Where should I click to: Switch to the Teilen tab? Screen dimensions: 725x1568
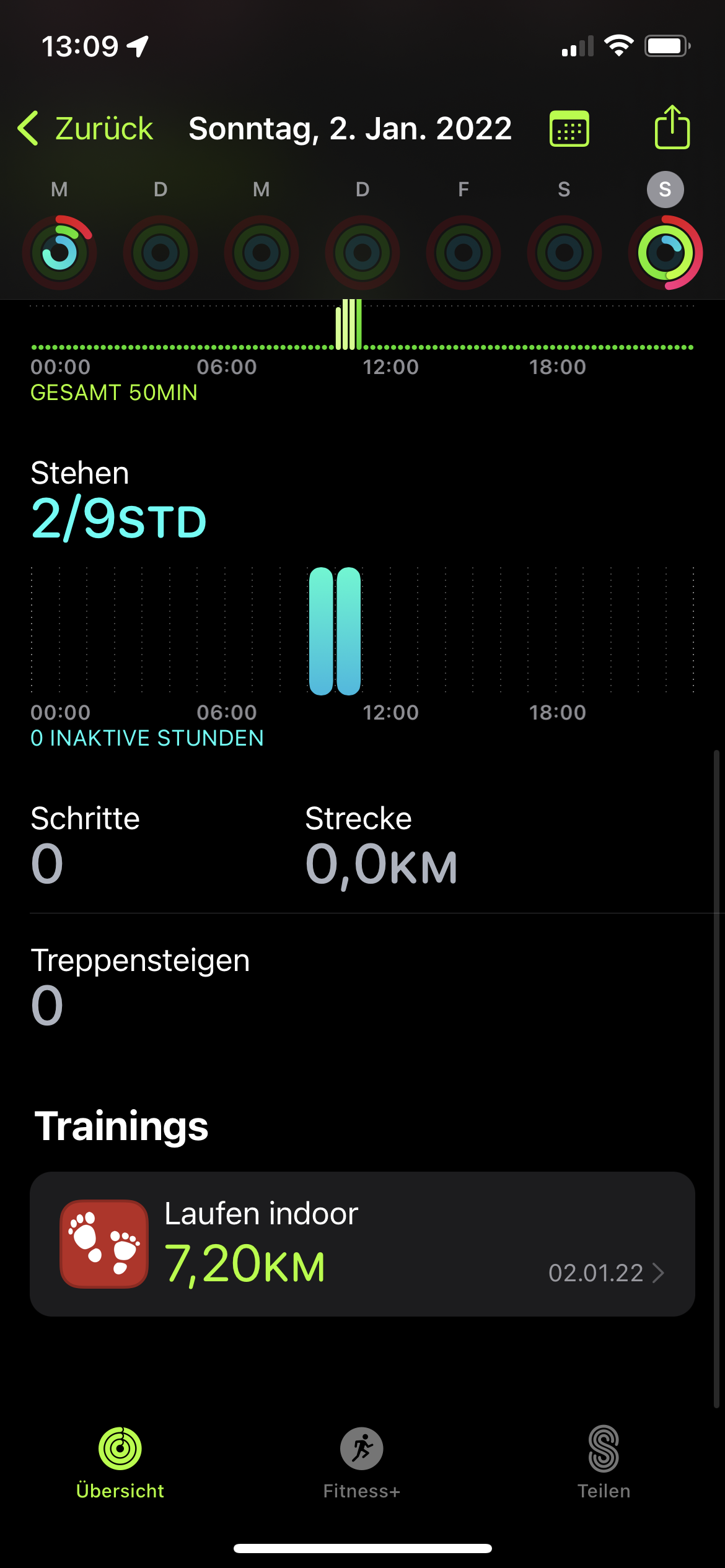[604, 1461]
